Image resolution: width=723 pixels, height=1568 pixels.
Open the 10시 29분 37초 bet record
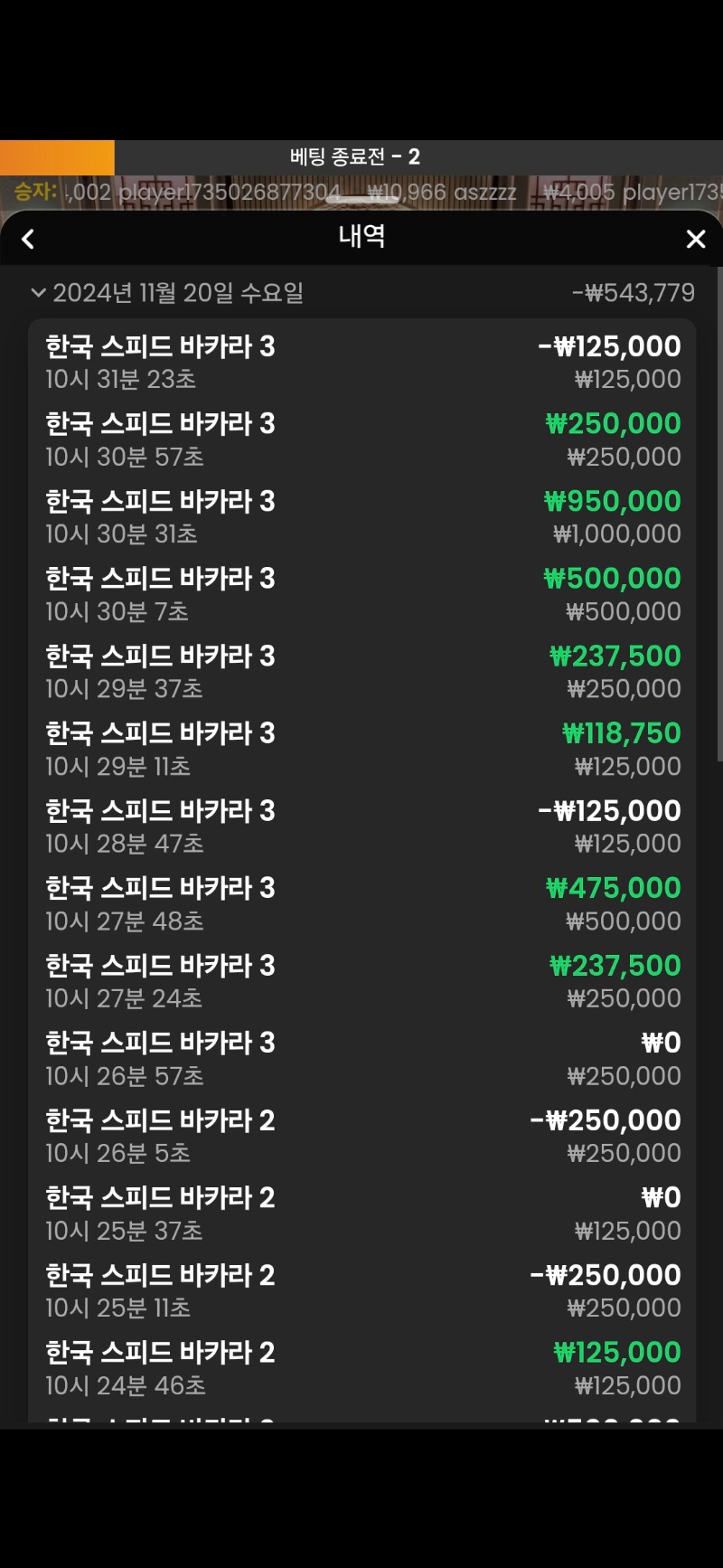click(x=361, y=672)
